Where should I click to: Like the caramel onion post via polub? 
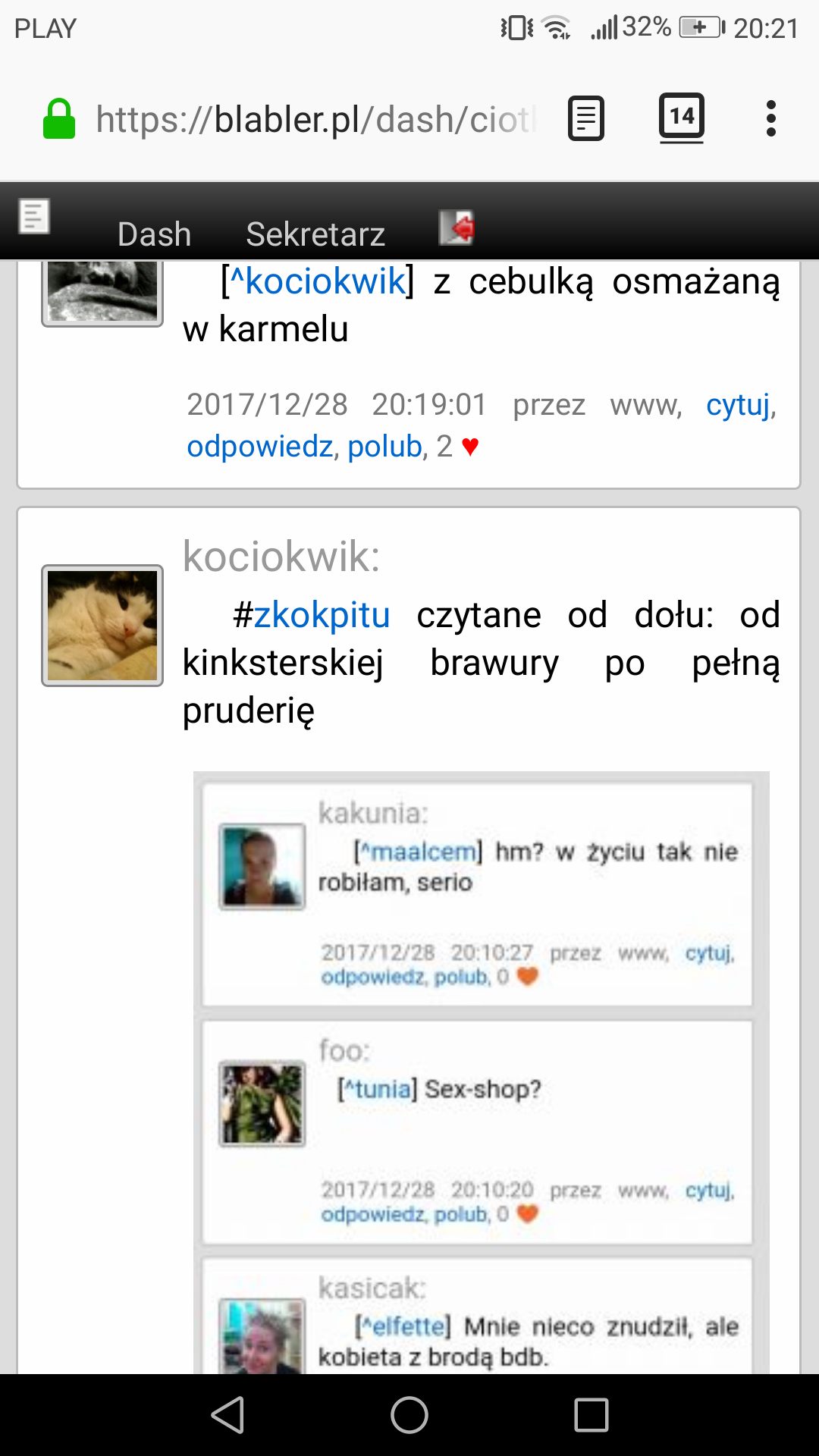(384, 447)
